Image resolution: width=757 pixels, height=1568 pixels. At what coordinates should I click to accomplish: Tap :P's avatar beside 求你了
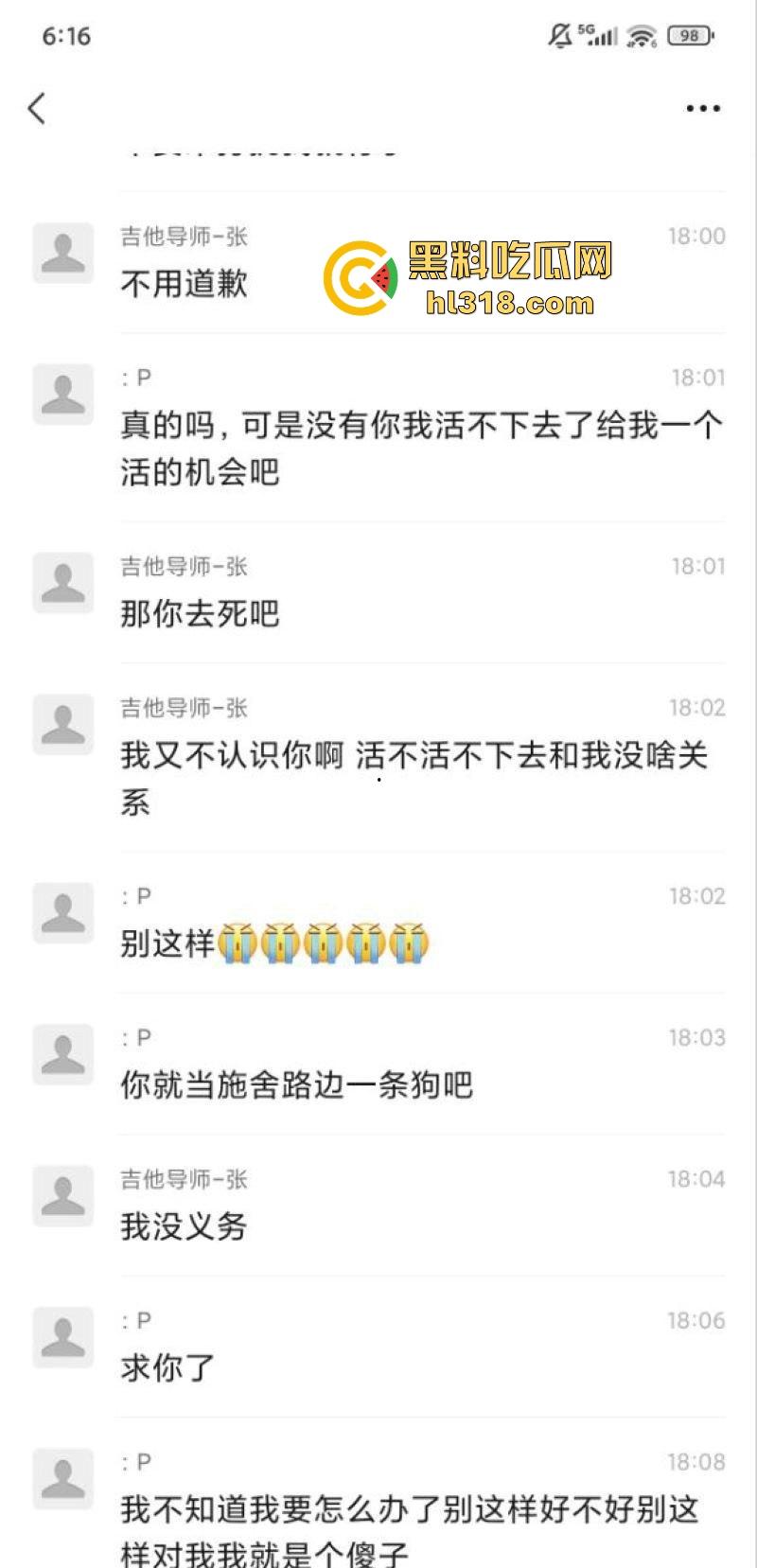click(x=62, y=1337)
